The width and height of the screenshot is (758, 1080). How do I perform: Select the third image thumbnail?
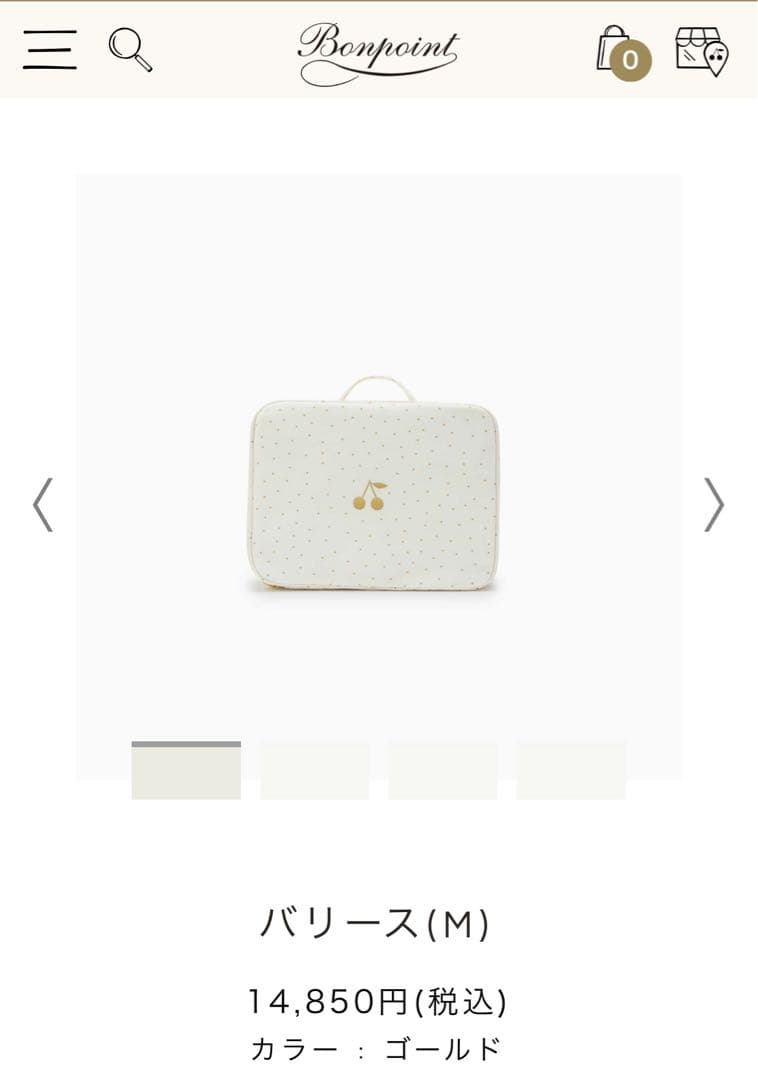coord(443,771)
